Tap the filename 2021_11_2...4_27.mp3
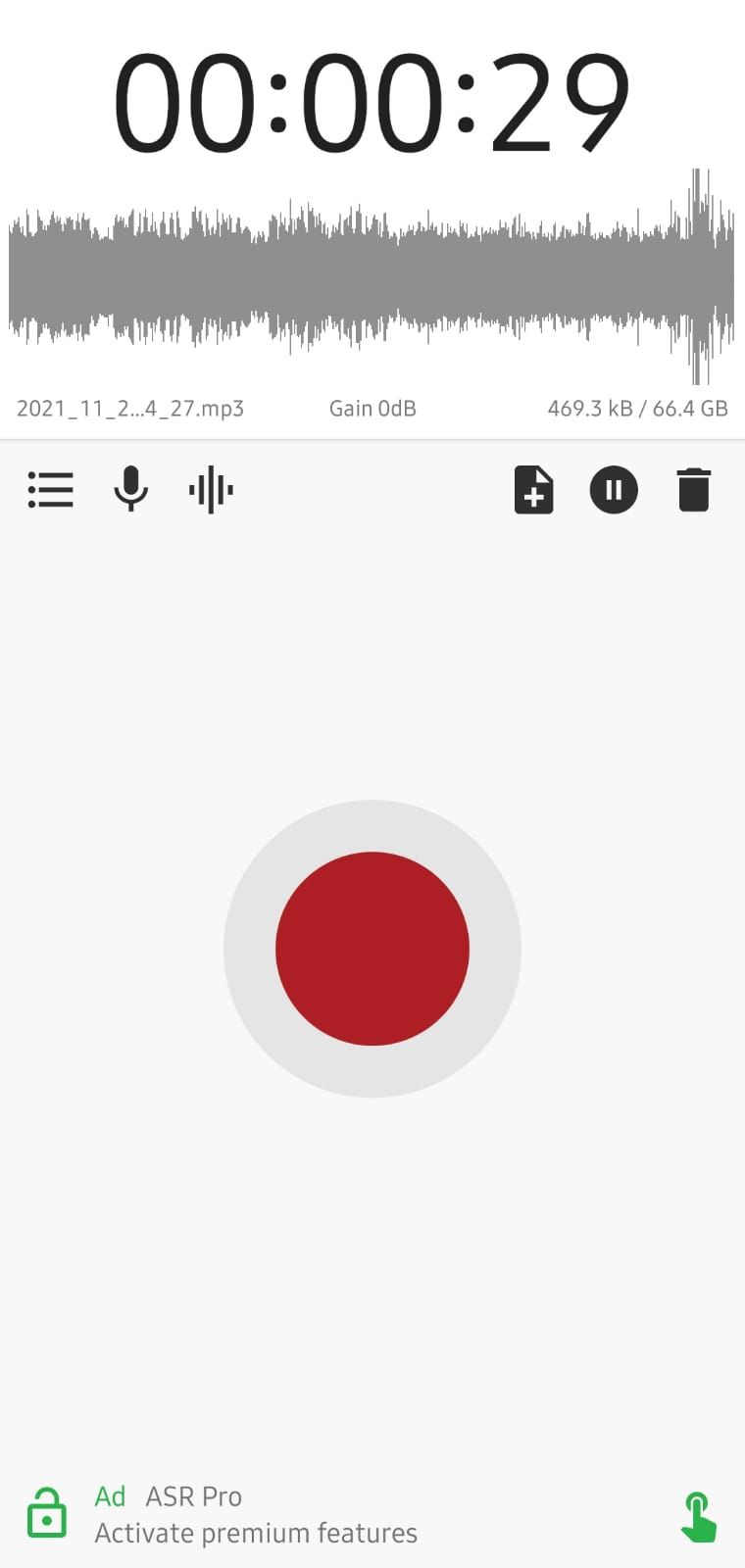745x1568 pixels. 130,409
